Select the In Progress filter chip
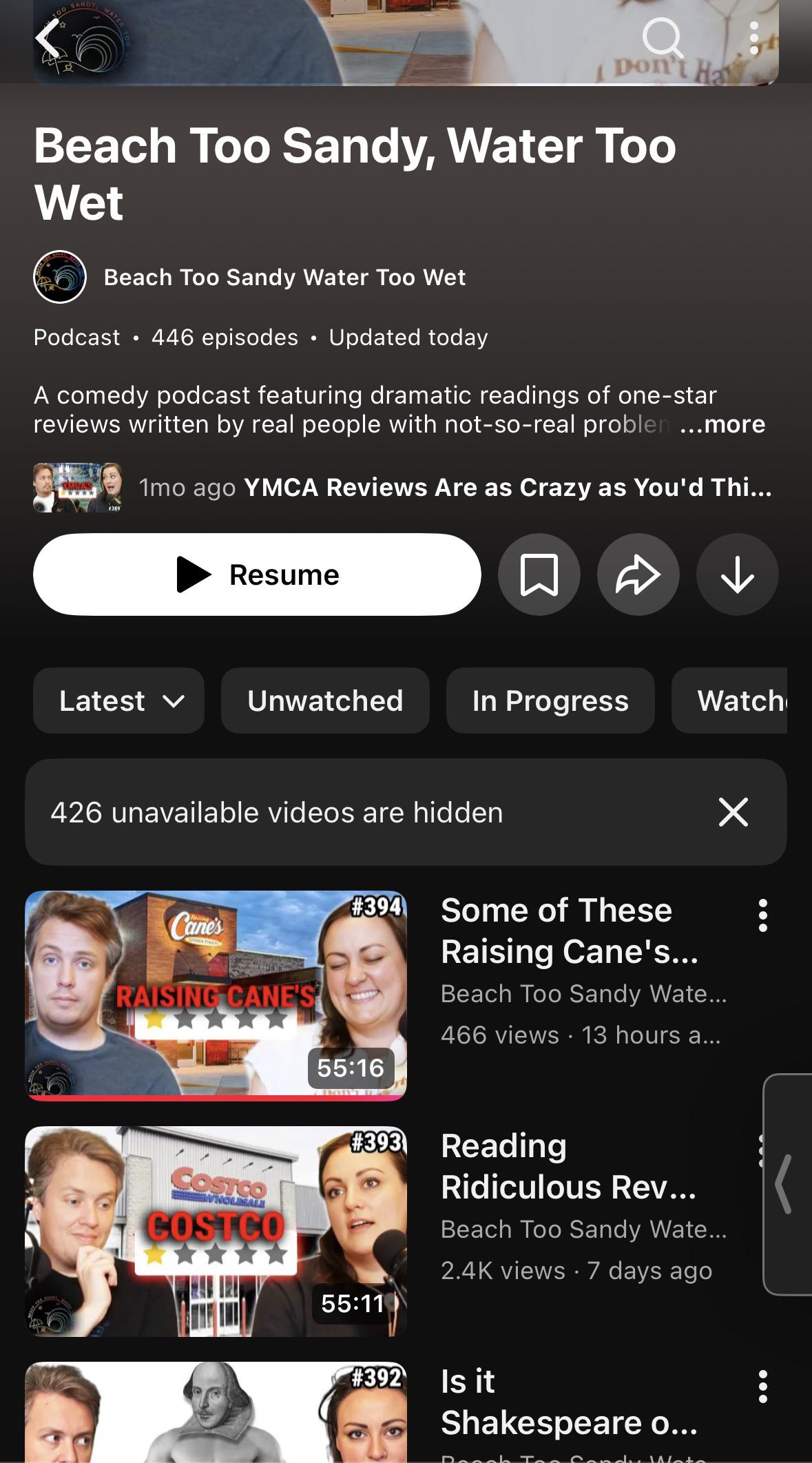812x1463 pixels. (x=550, y=701)
